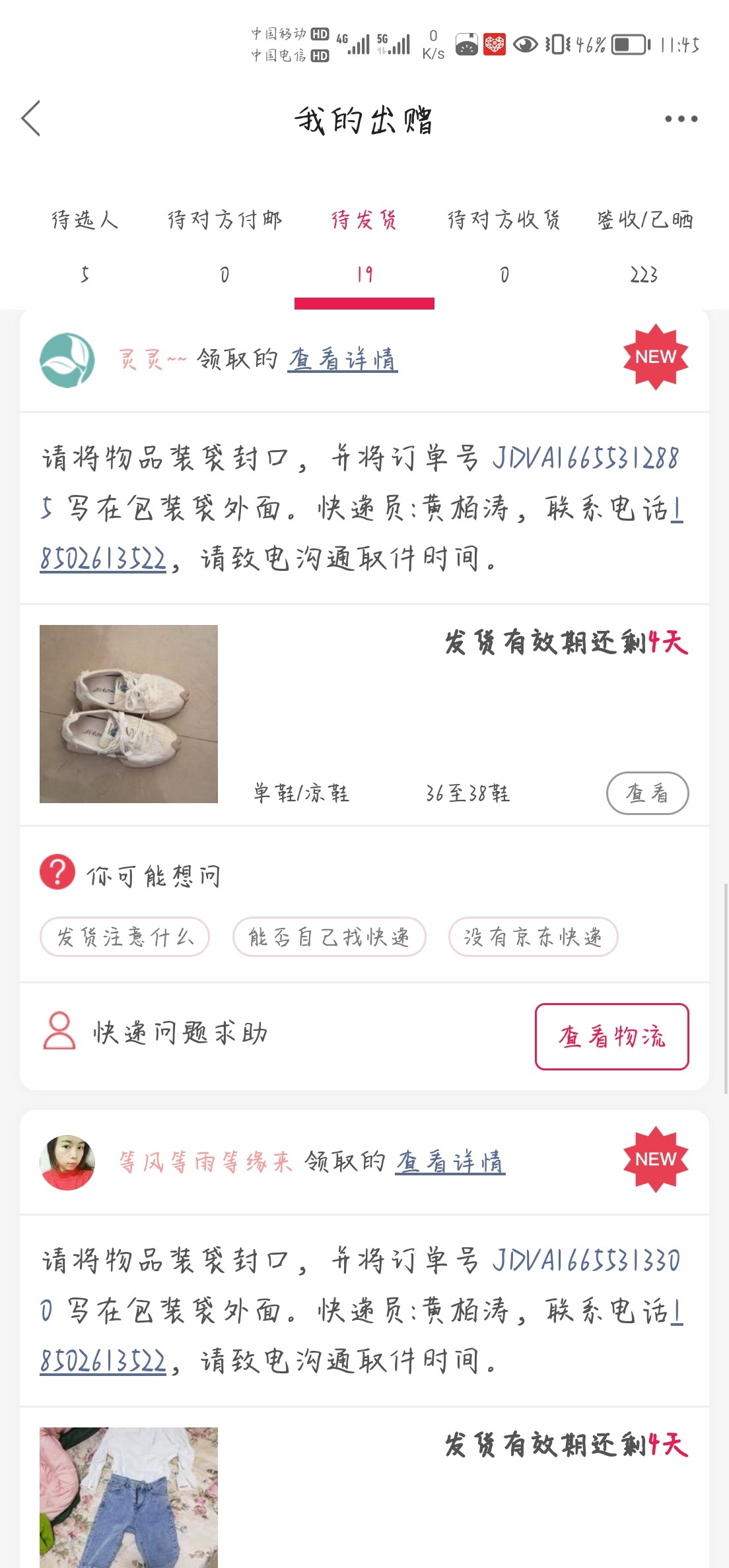Open the white sneakers item photo
The image size is (729, 1568).
tap(129, 714)
